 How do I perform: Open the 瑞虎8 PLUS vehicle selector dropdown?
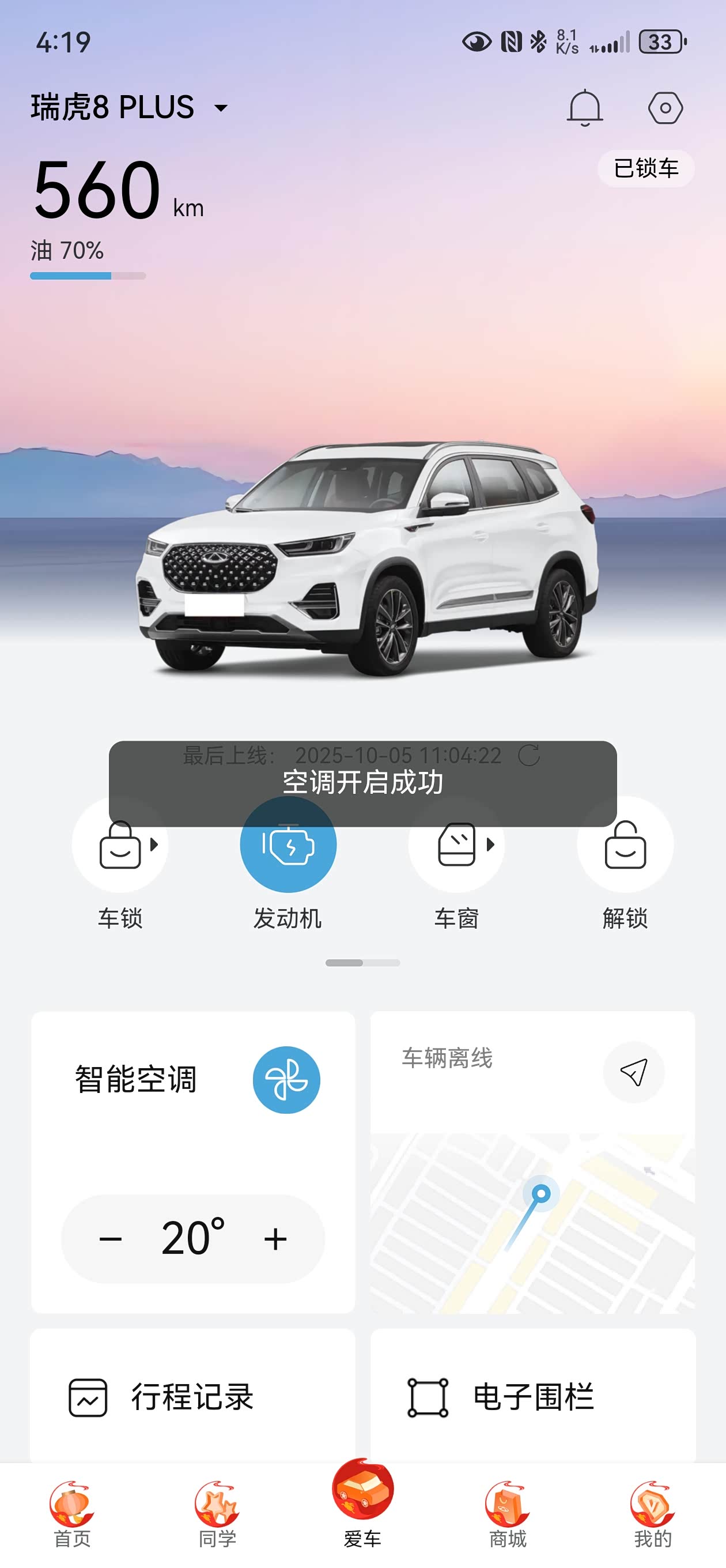click(130, 108)
